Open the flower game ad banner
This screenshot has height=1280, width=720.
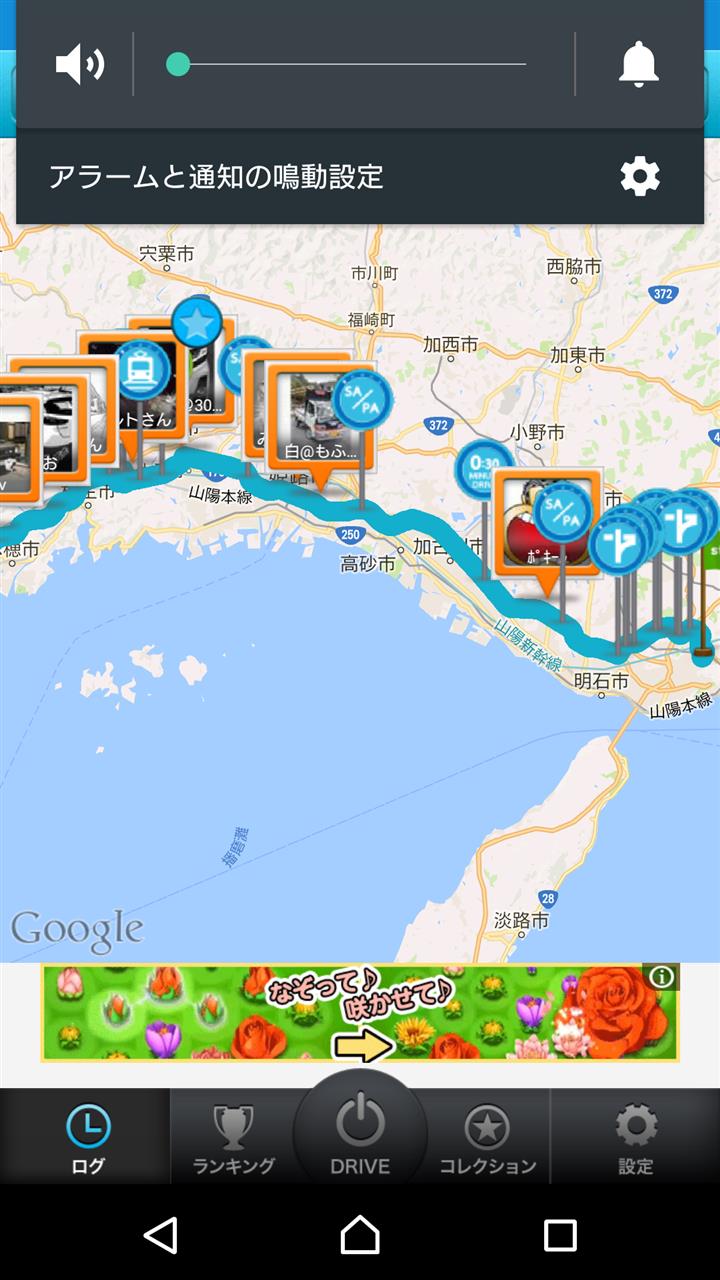tap(360, 1012)
